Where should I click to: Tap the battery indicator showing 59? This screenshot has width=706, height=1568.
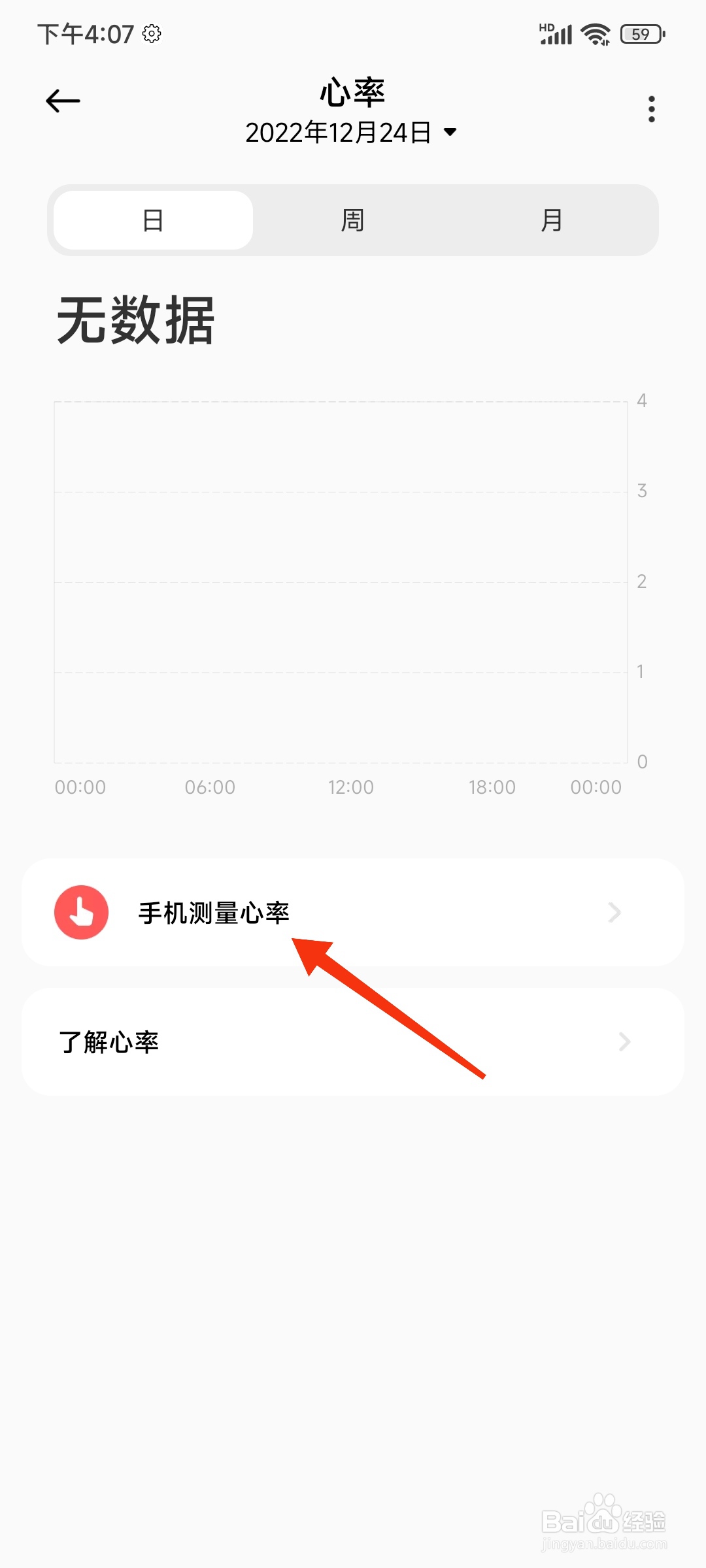[641, 34]
